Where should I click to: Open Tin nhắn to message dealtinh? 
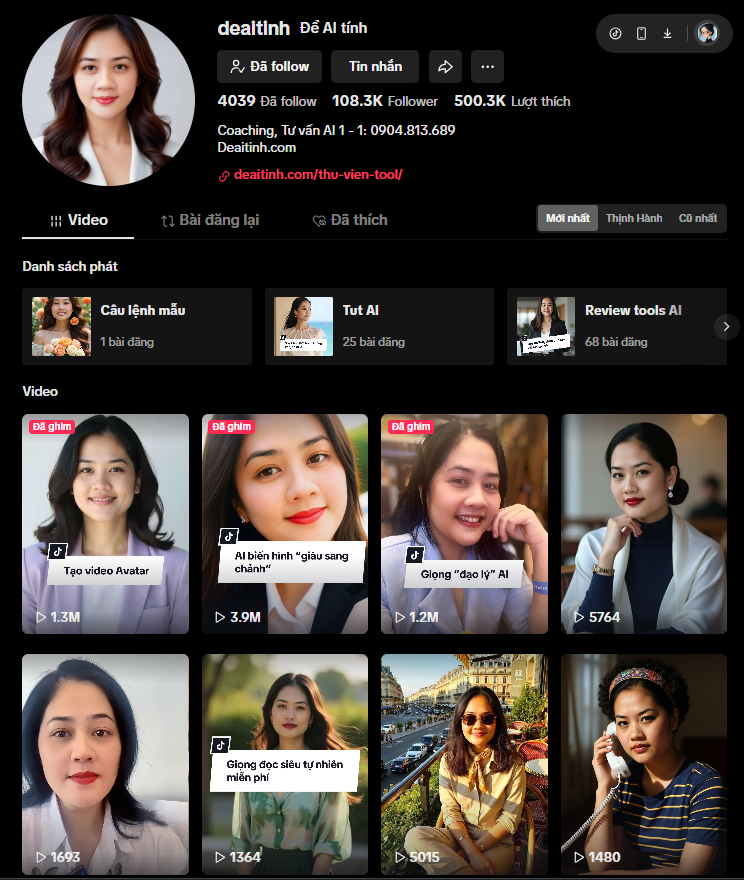(375, 66)
